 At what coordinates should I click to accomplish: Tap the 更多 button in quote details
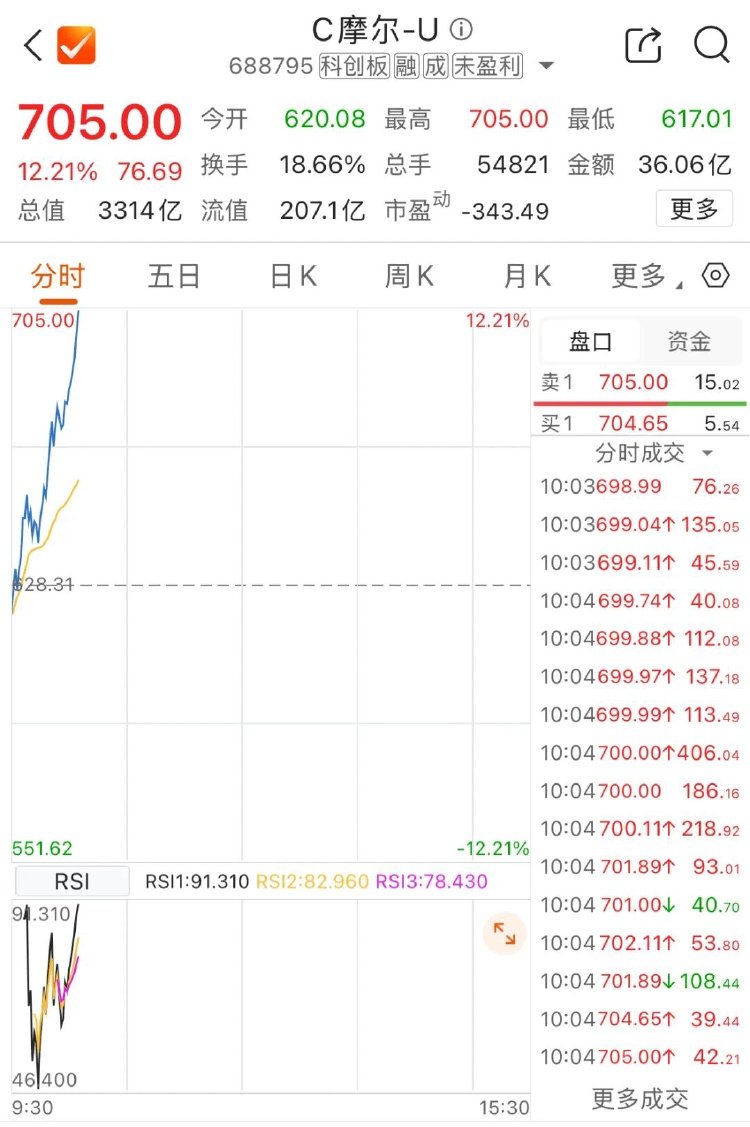pos(694,209)
